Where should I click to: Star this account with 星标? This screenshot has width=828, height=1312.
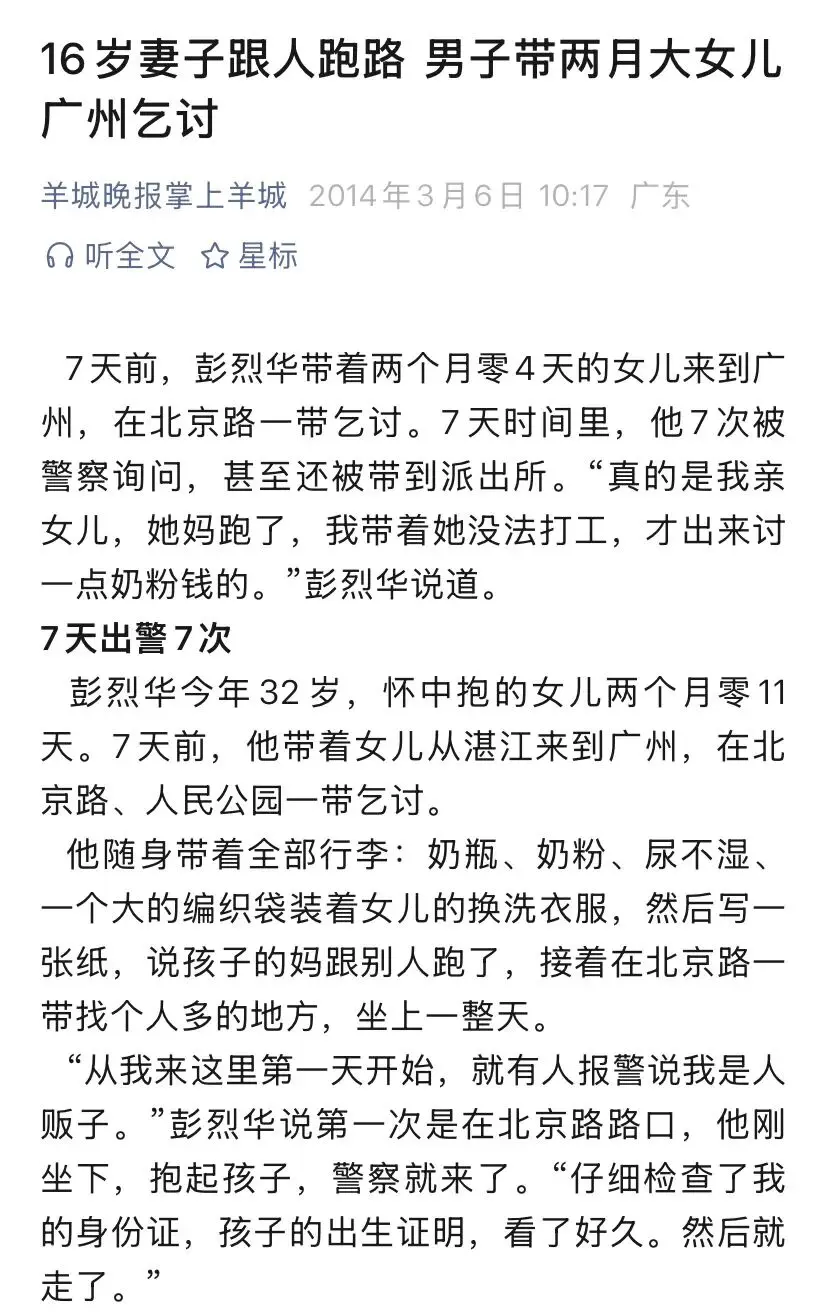point(250,256)
